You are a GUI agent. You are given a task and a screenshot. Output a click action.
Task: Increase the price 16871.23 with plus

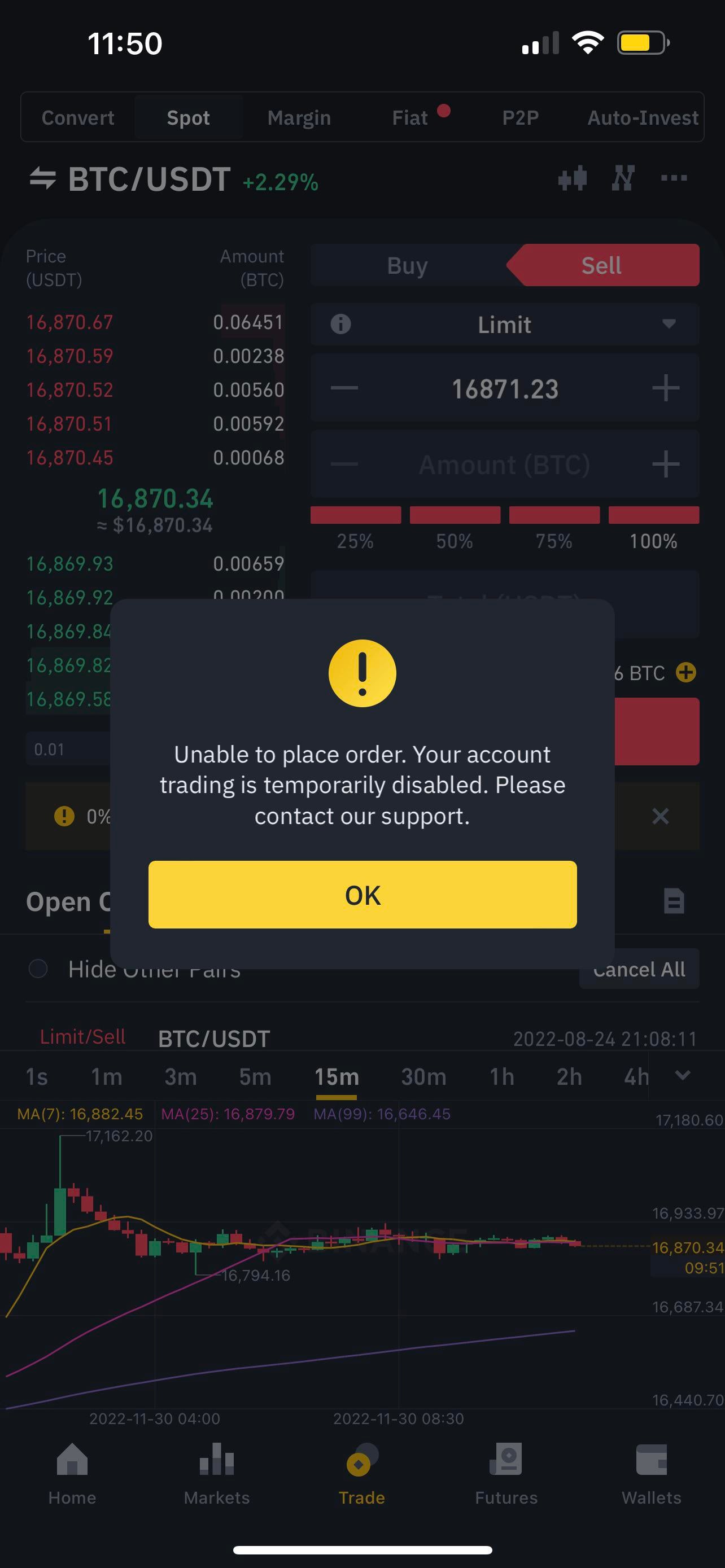[x=665, y=388]
